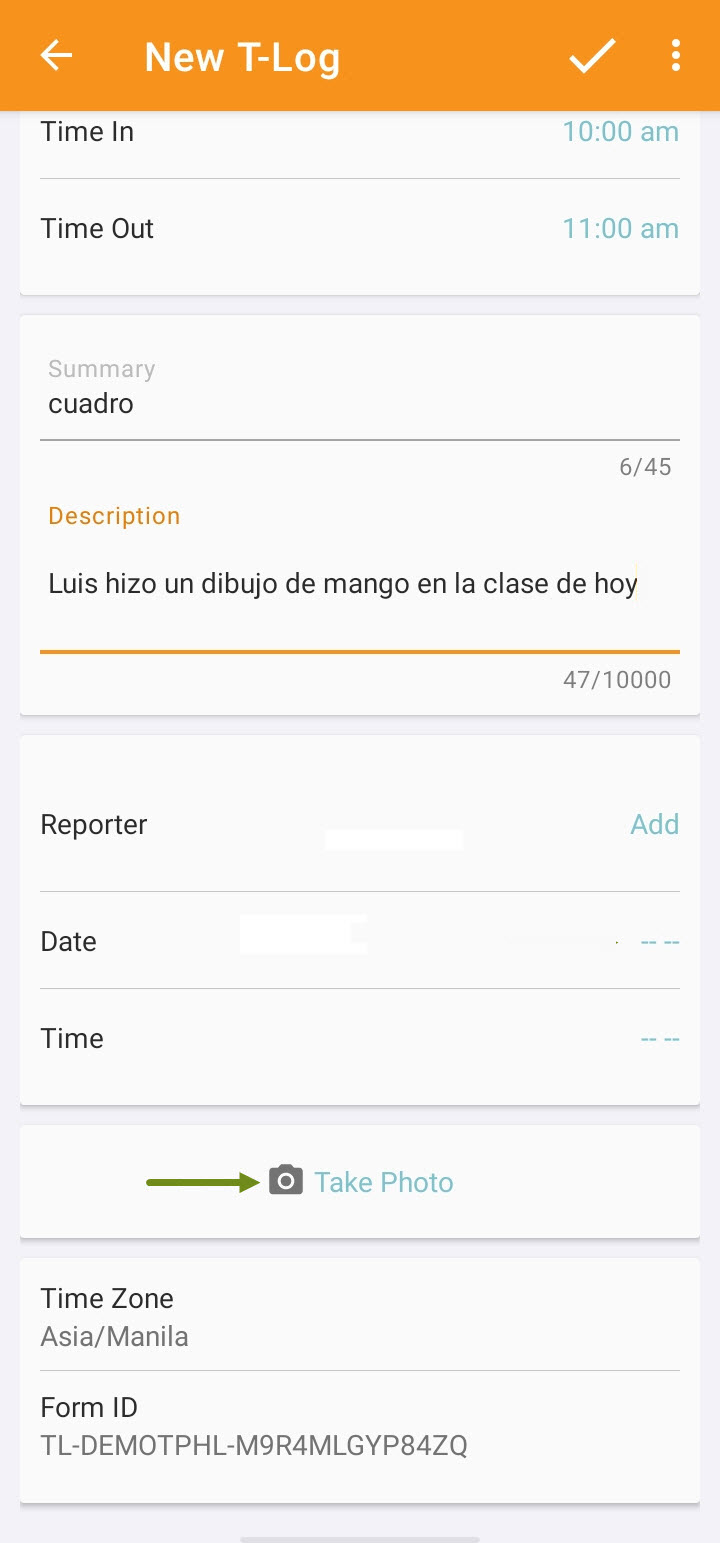Tap Take Photo to attach a picture
Image resolution: width=720 pixels, height=1543 pixels.
coord(361,1182)
